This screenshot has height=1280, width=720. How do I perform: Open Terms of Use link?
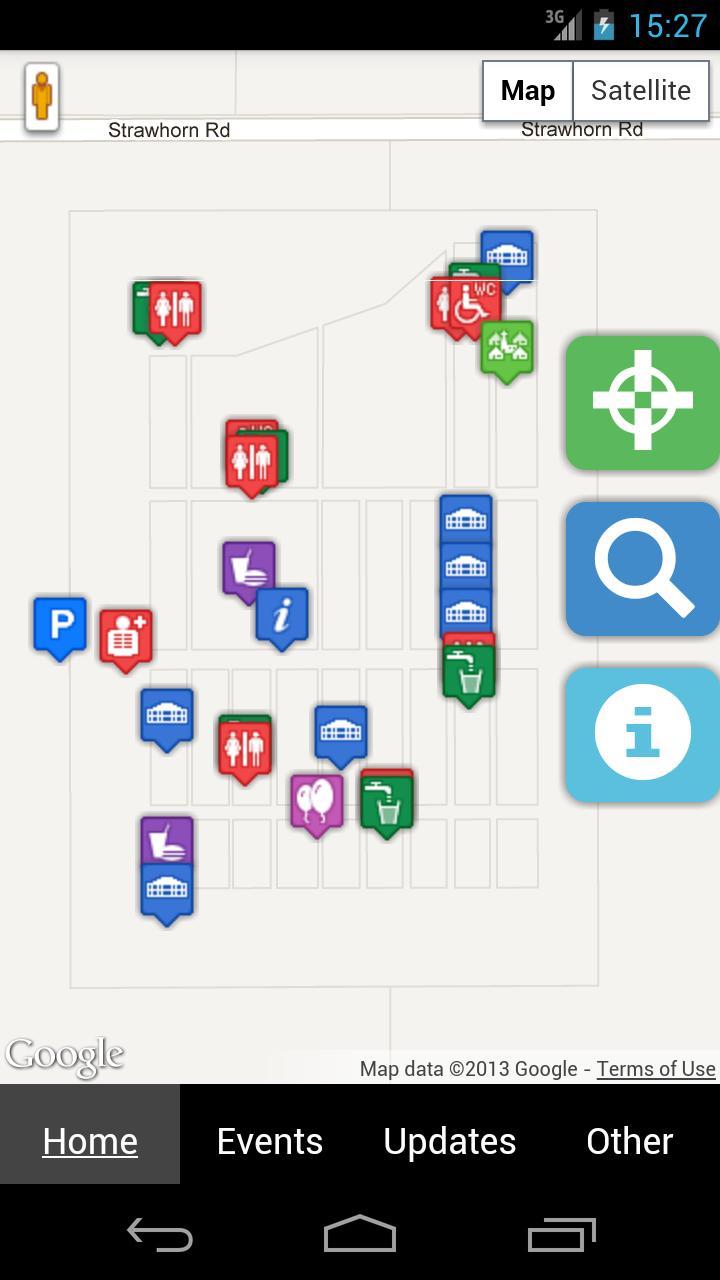tap(656, 1069)
